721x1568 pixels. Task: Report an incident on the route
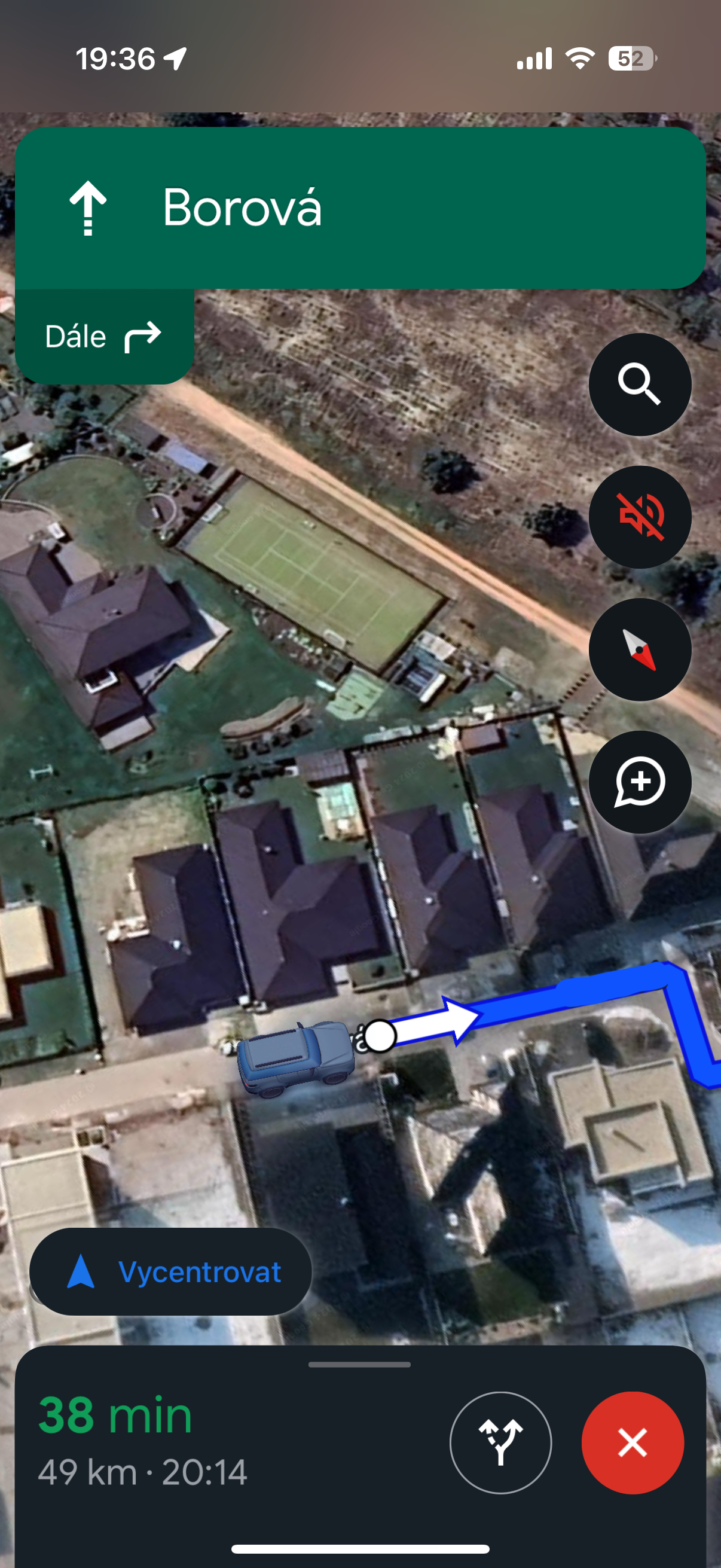[x=640, y=782]
